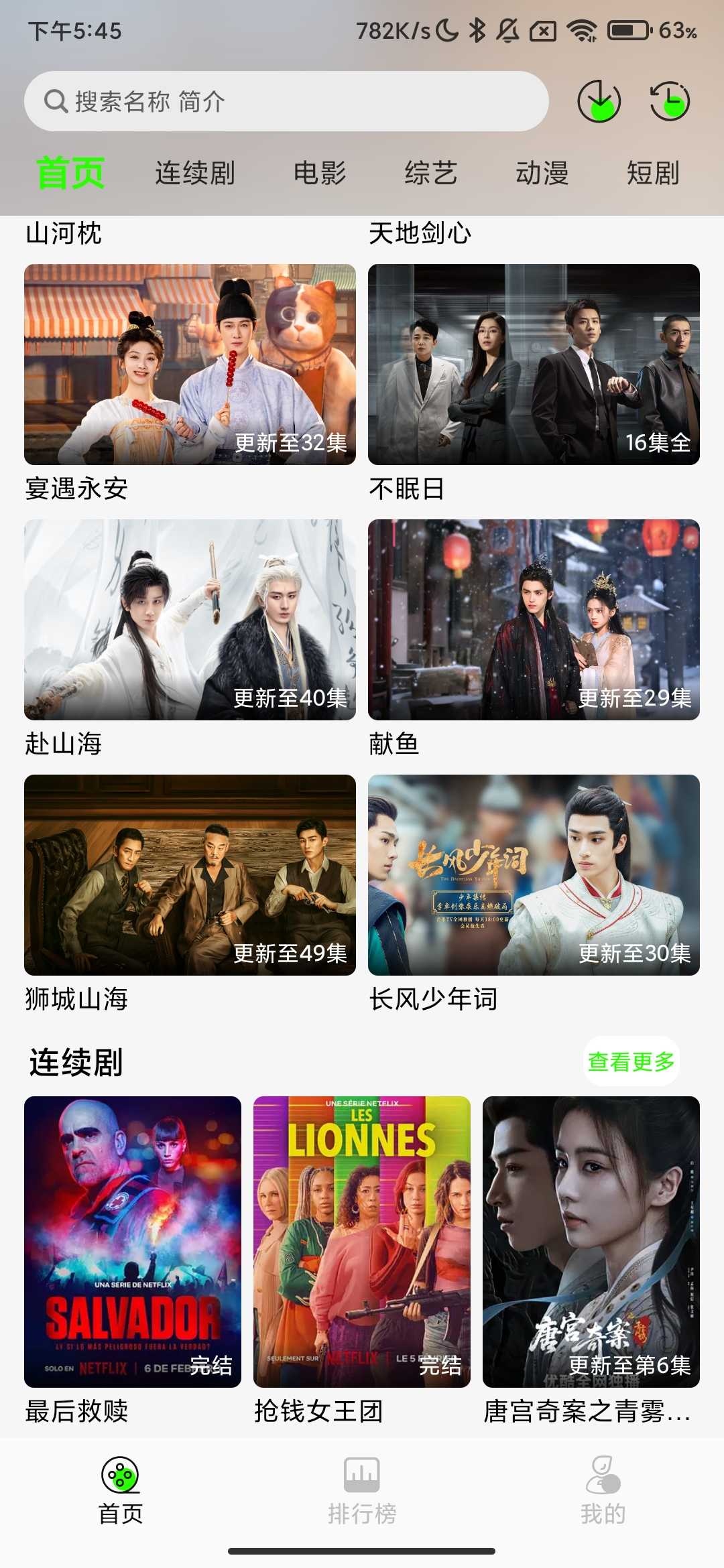Switch to the 连续剧 top tab
The image size is (724, 1568).
[x=194, y=173]
